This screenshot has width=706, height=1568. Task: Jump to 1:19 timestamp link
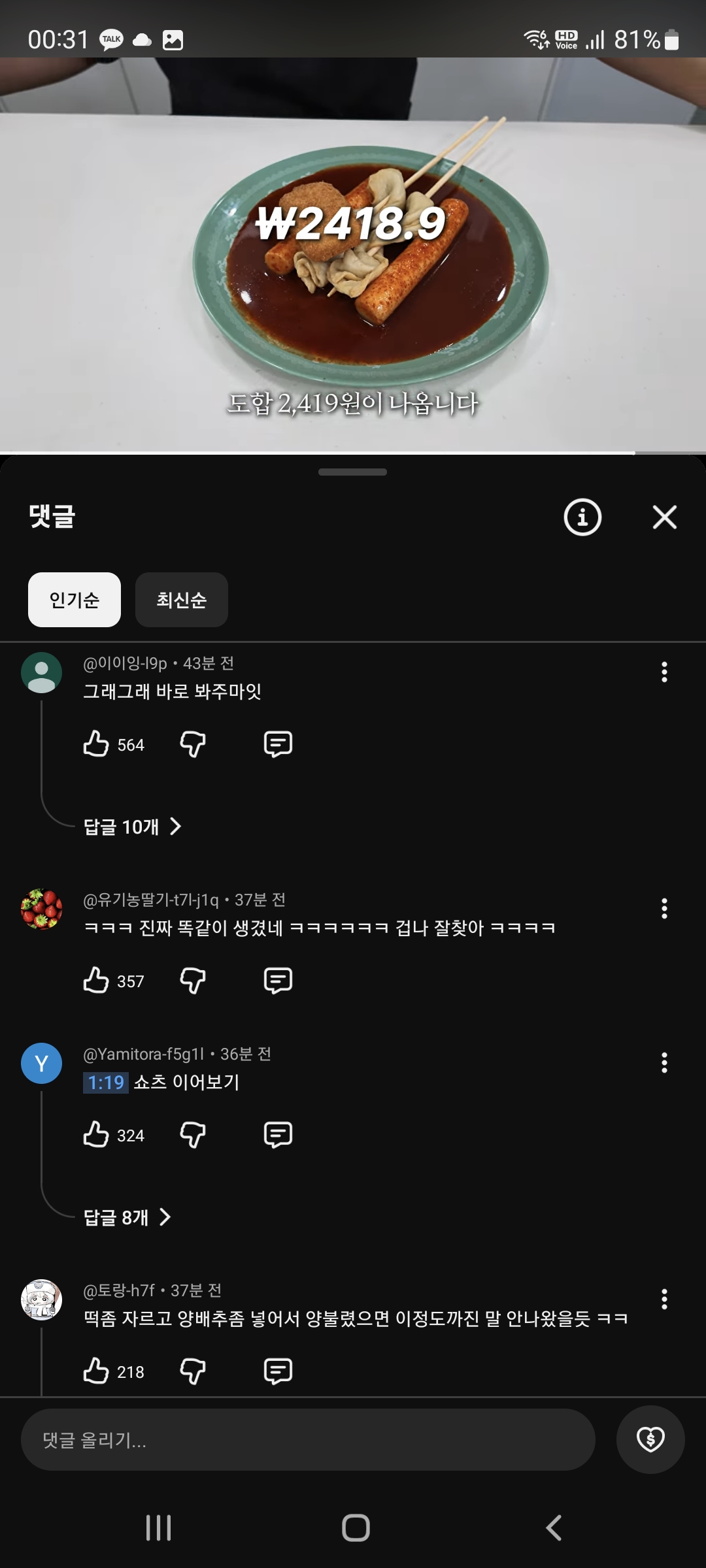(x=106, y=1083)
